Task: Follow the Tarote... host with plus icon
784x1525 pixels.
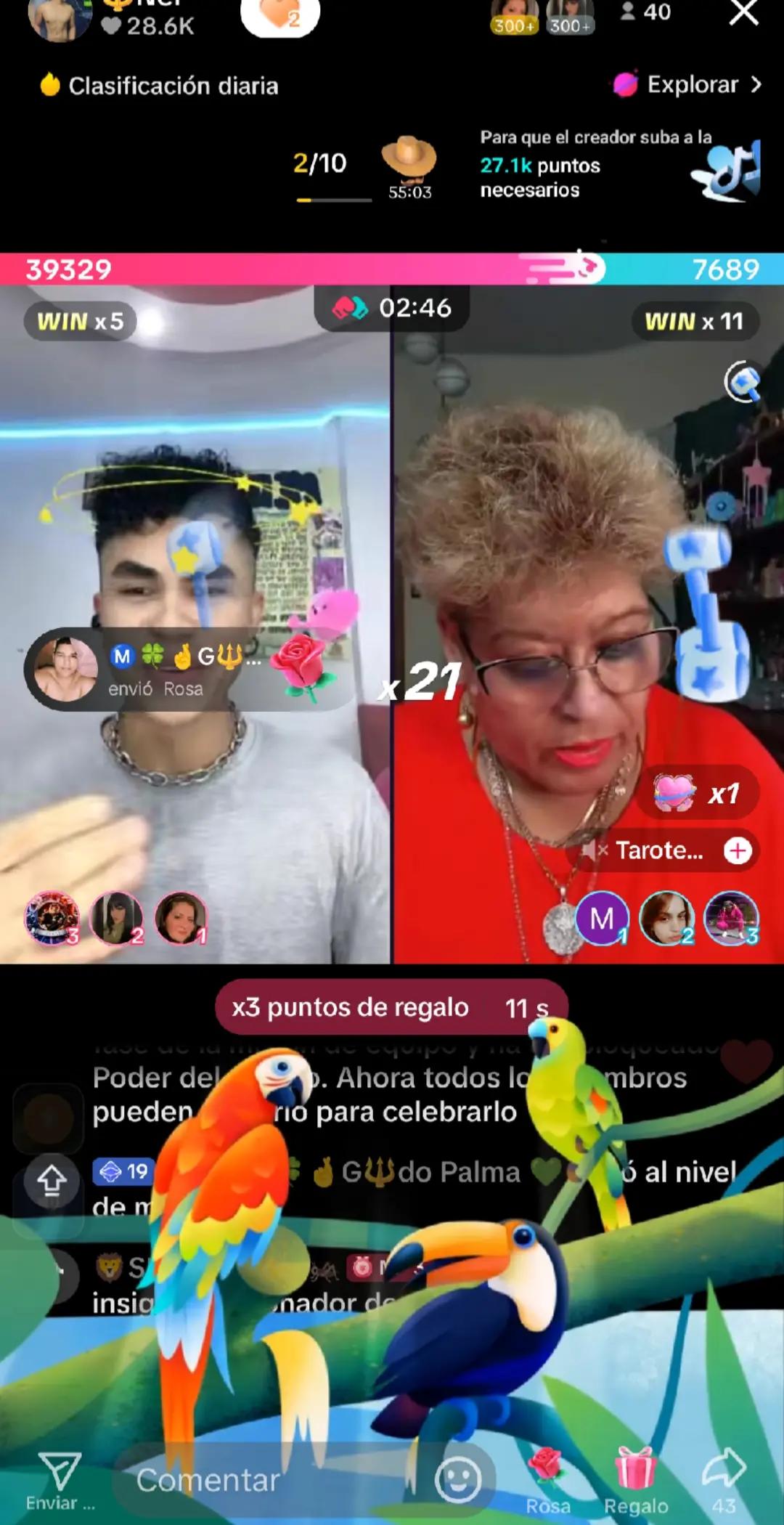Action: [738, 850]
